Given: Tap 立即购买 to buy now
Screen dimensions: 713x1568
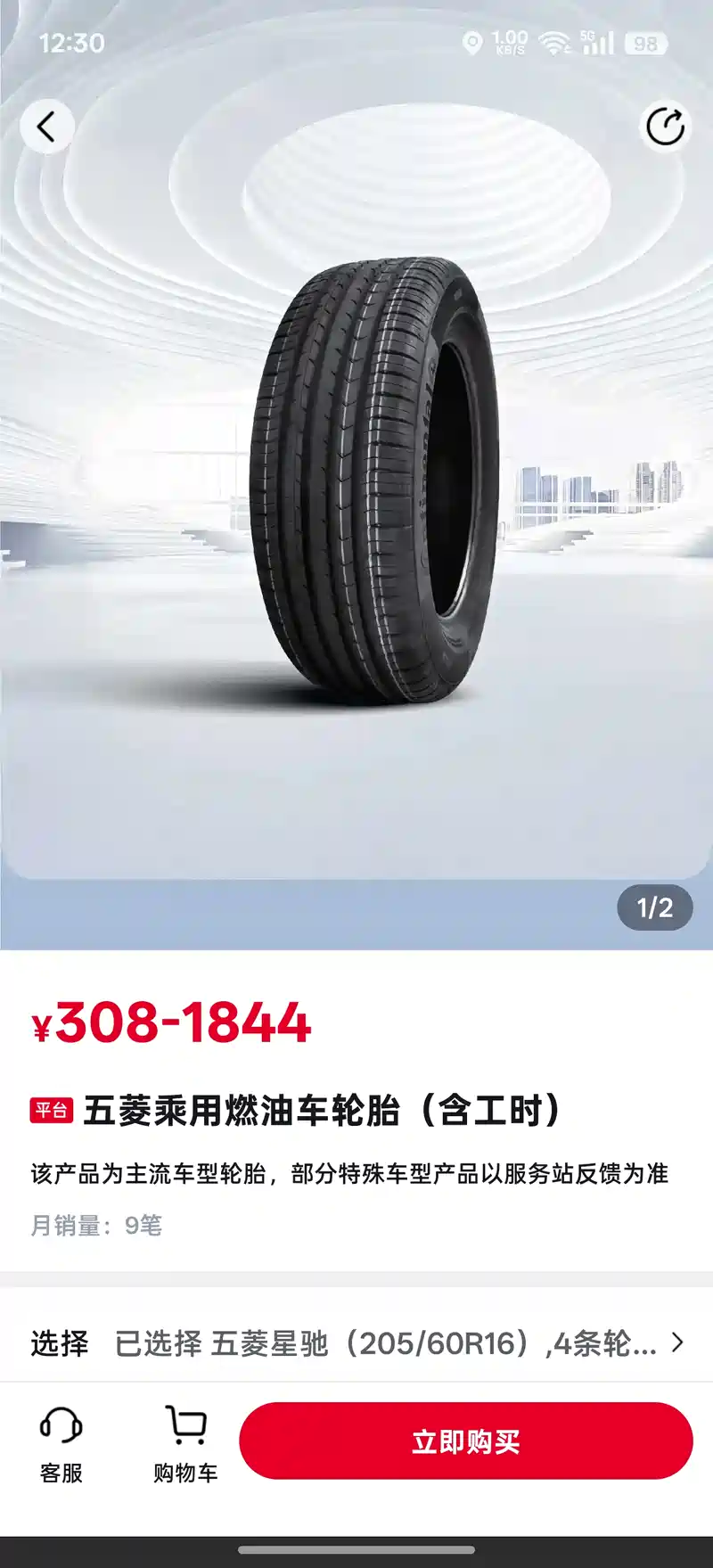Looking at the screenshot, I should click(465, 1441).
